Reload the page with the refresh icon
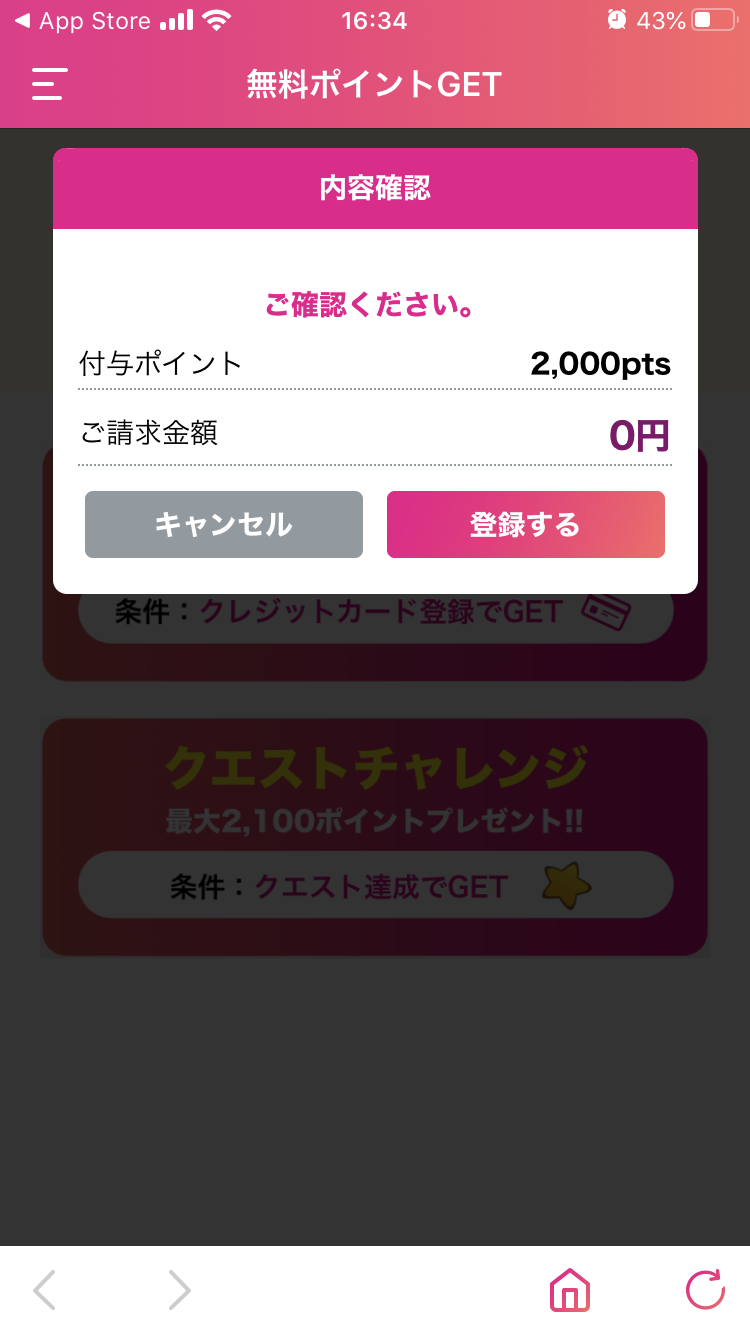 pos(705,1290)
